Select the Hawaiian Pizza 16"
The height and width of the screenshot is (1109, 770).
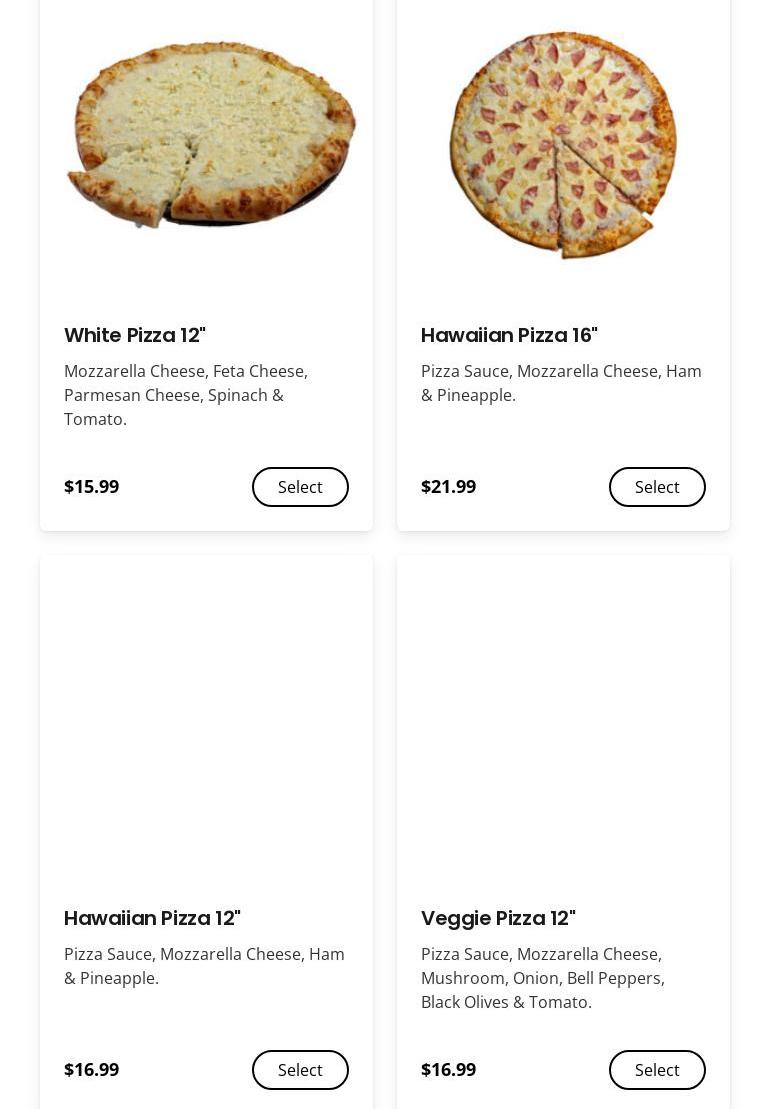[657, 487]
